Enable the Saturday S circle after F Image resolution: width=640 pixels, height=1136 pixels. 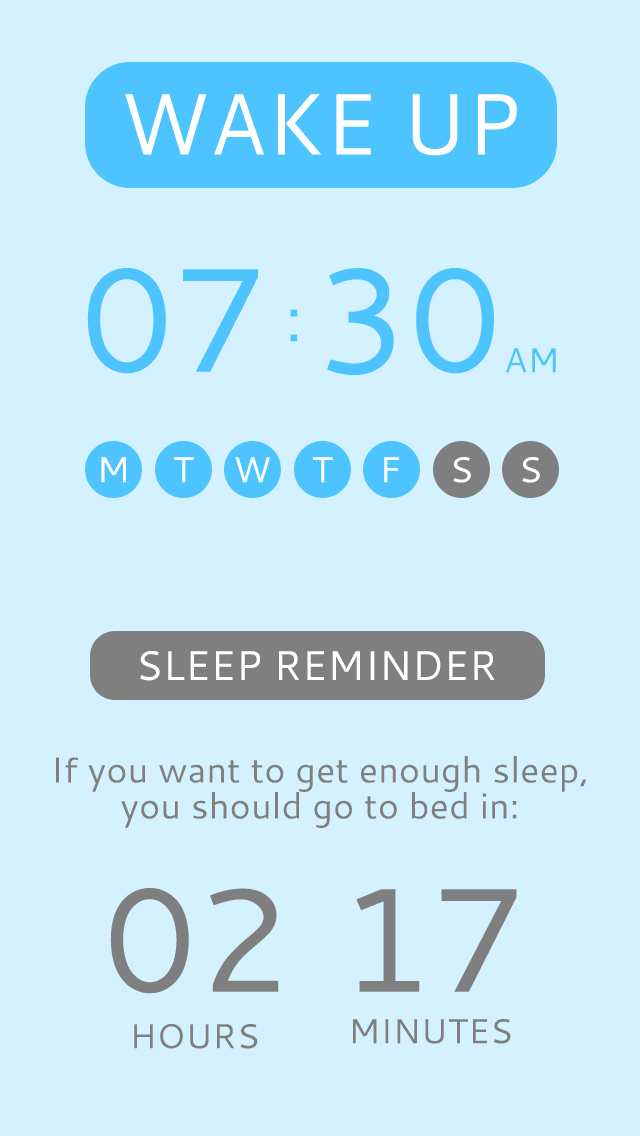(461, 469)
